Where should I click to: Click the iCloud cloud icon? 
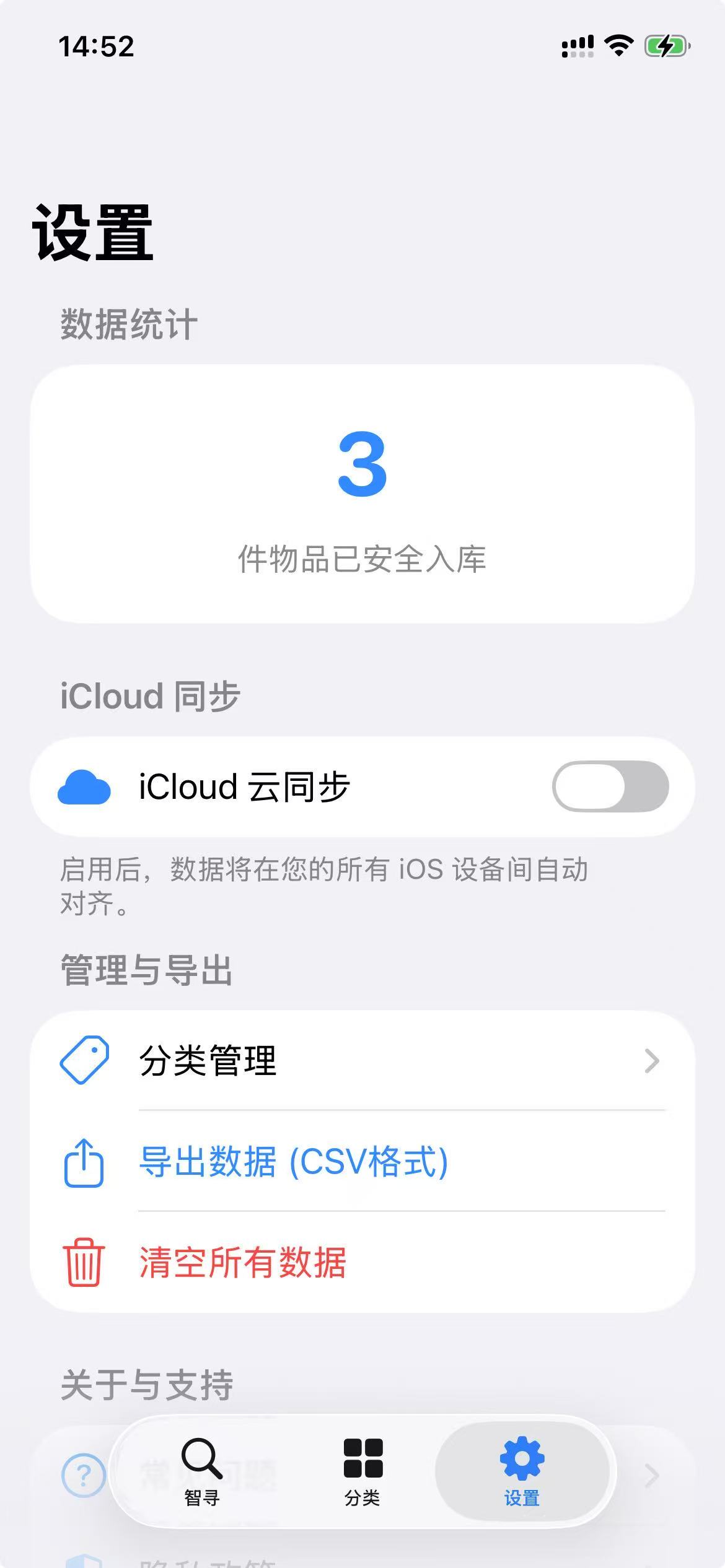pos(84,787)
